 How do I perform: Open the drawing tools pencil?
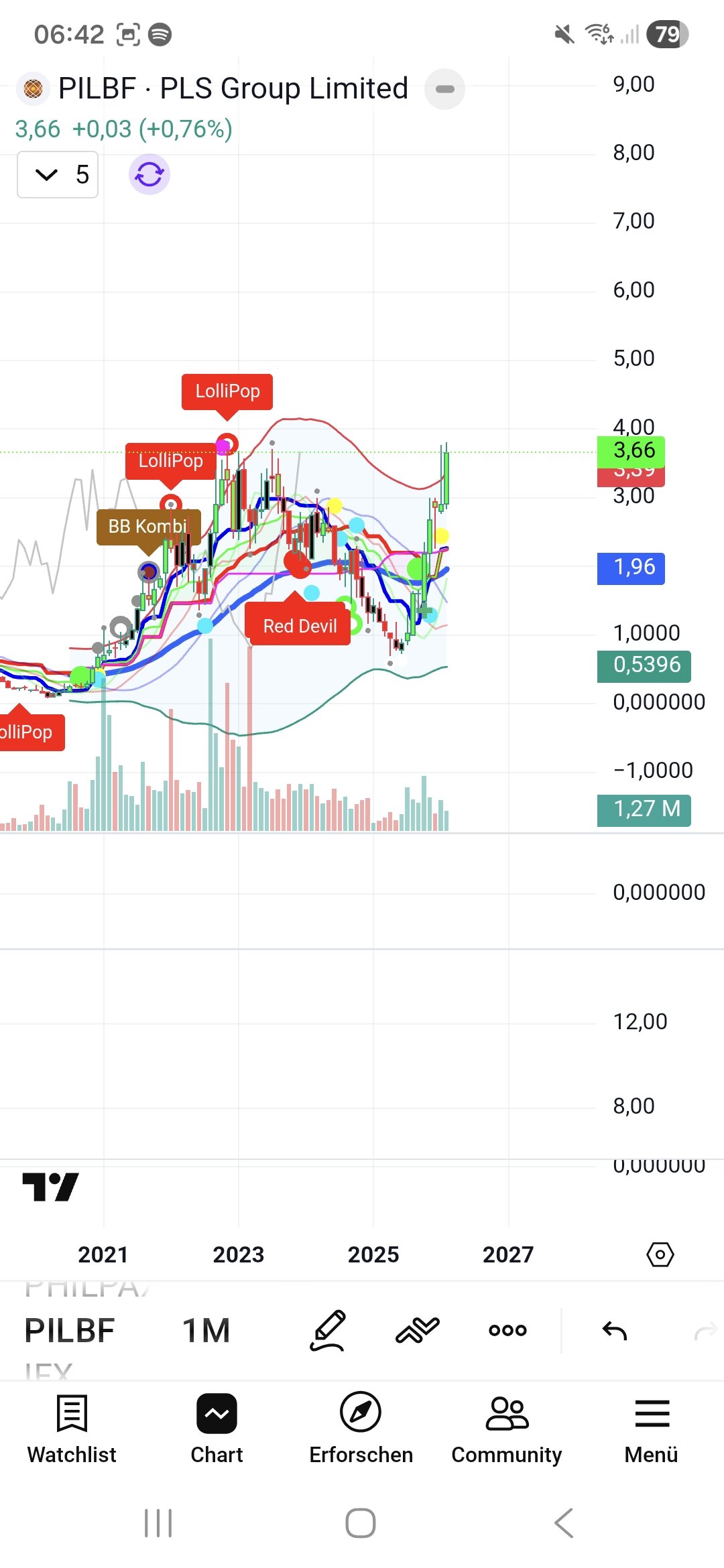[328, 1330]
